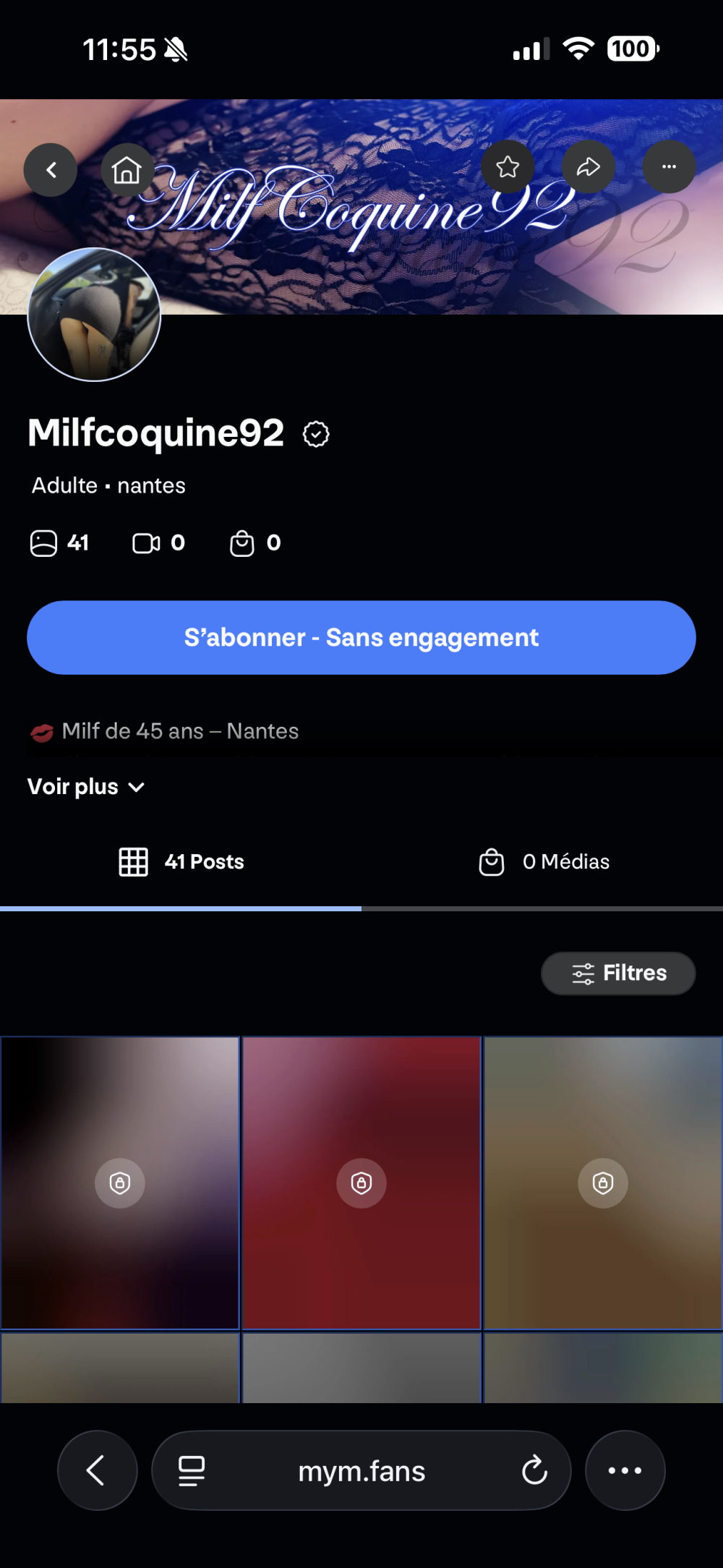The height and width of the screenshot is (1568, 723).
Task: Switch to the 41 Posts tab
Action: coord(181,862)
